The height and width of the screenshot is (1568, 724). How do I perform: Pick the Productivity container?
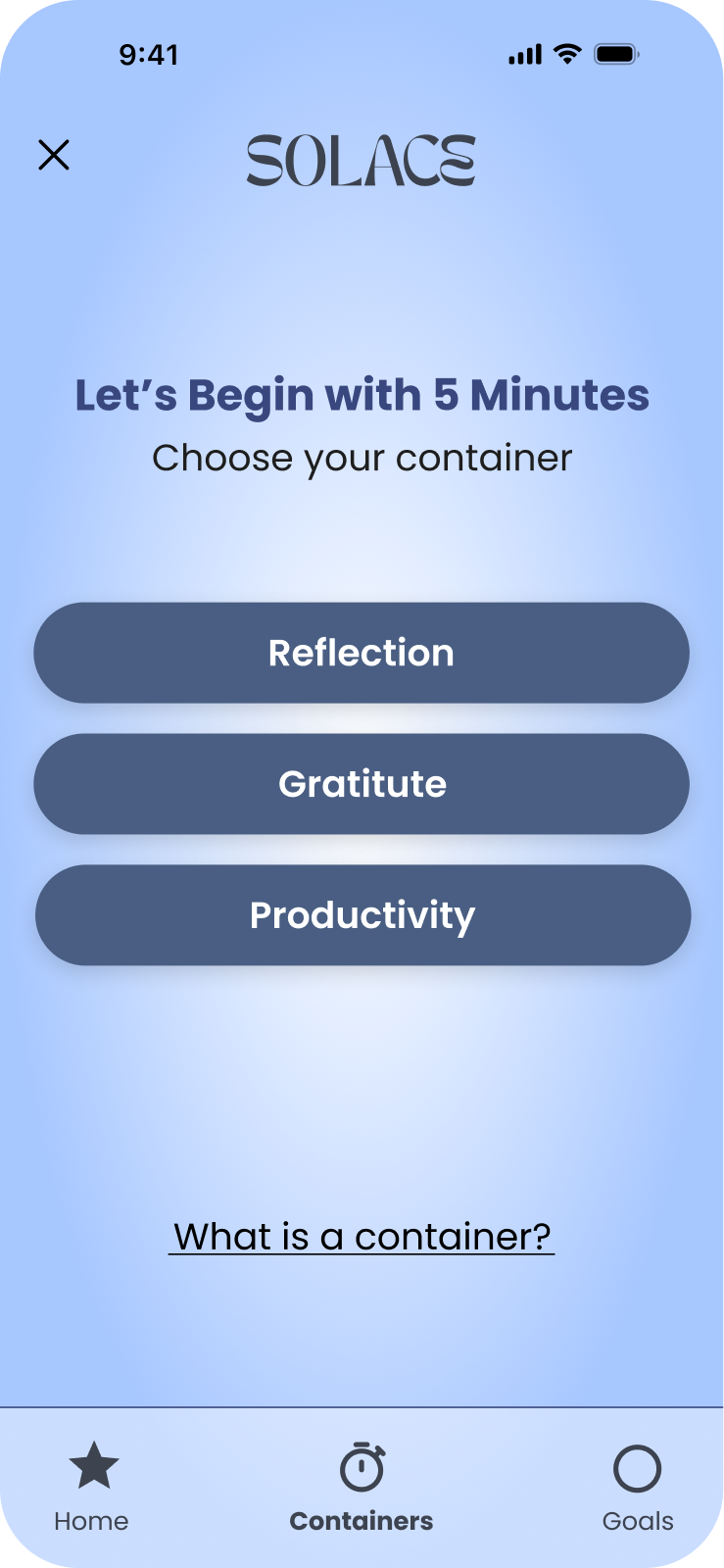(362, 915)
